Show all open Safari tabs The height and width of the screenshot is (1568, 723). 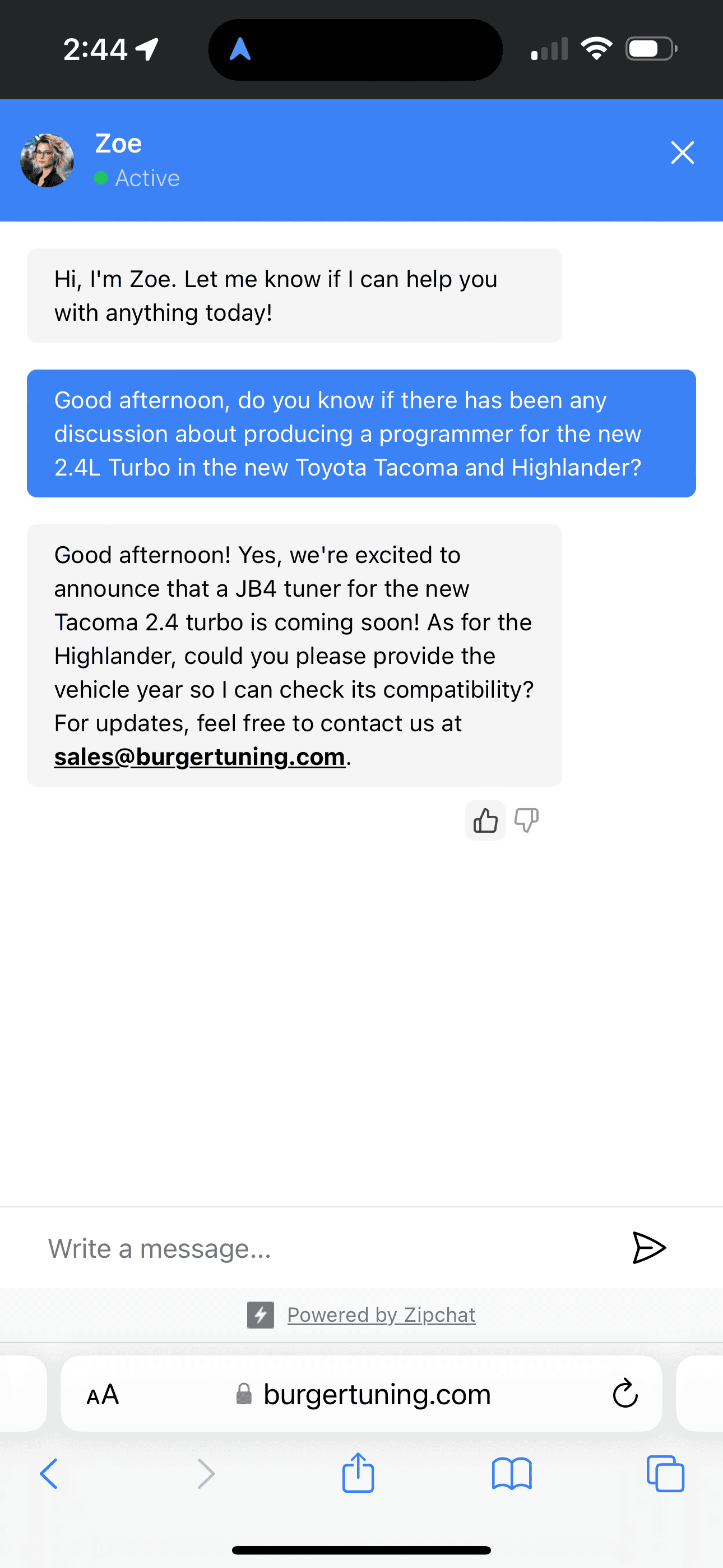point(665,1474)
